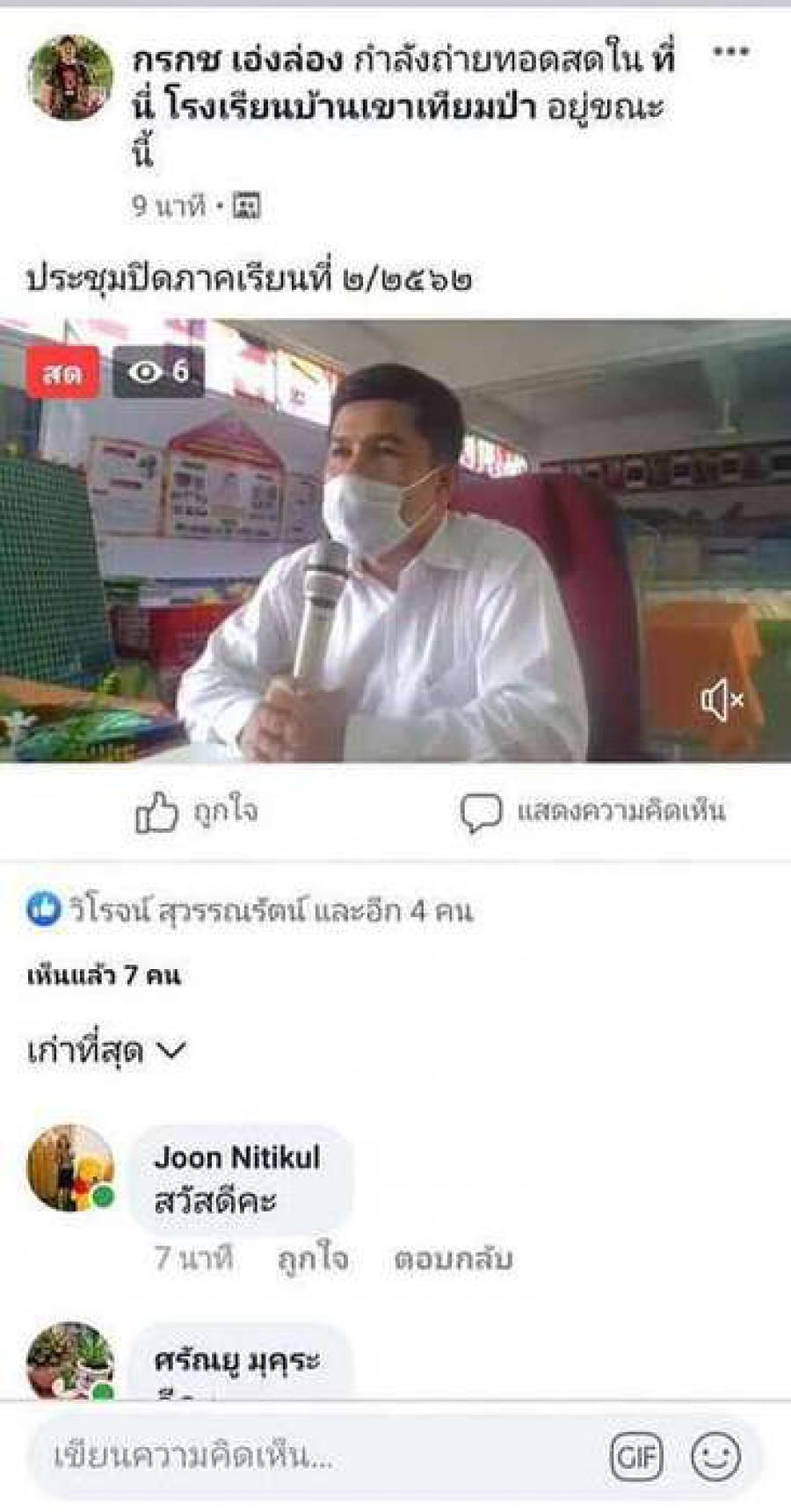
Task: Reply to Joon Nitikul's comment
Action: pyautogui.click(x=453, y=1259)
